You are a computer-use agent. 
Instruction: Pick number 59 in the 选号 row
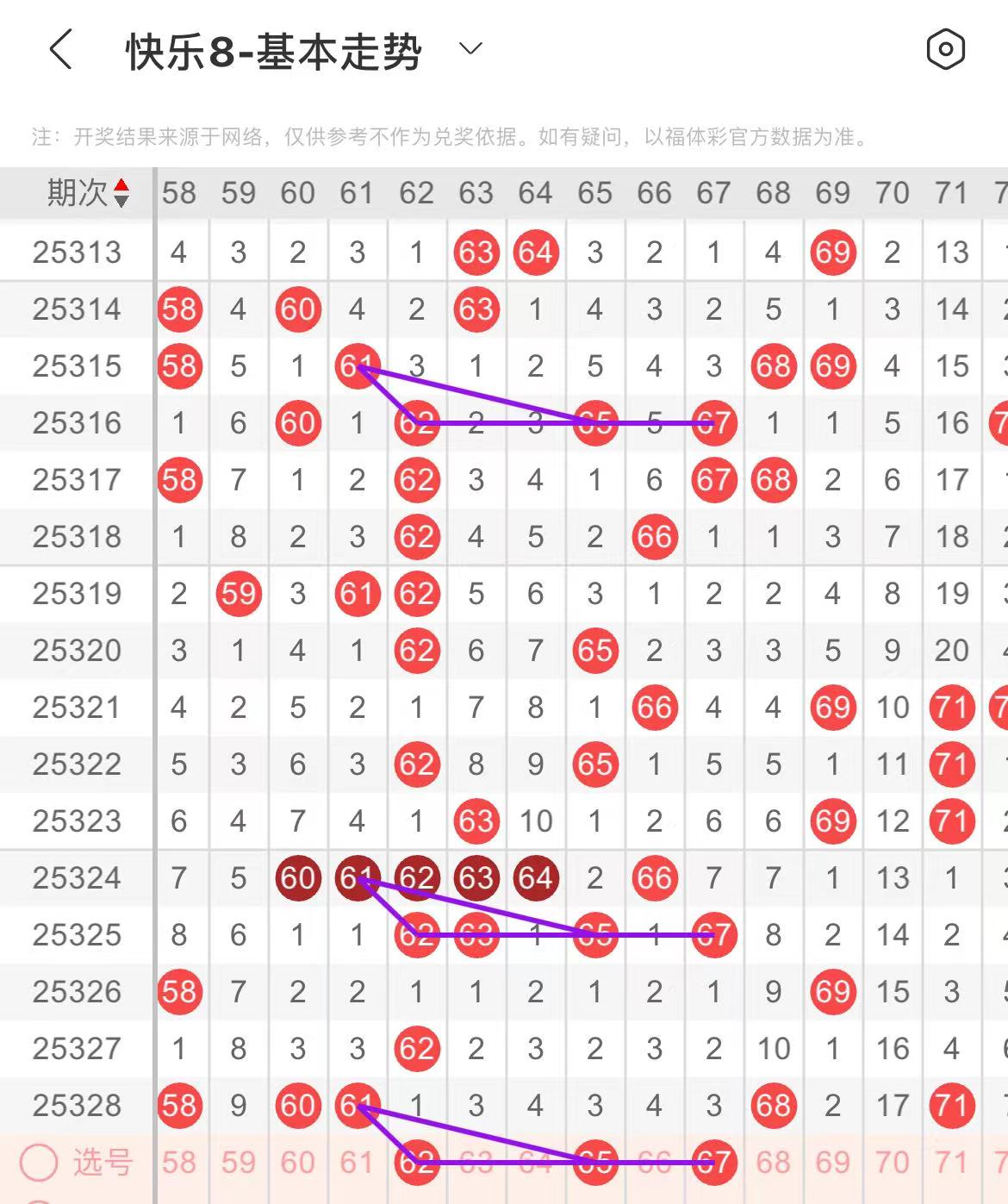click(x=239, y=1163)
